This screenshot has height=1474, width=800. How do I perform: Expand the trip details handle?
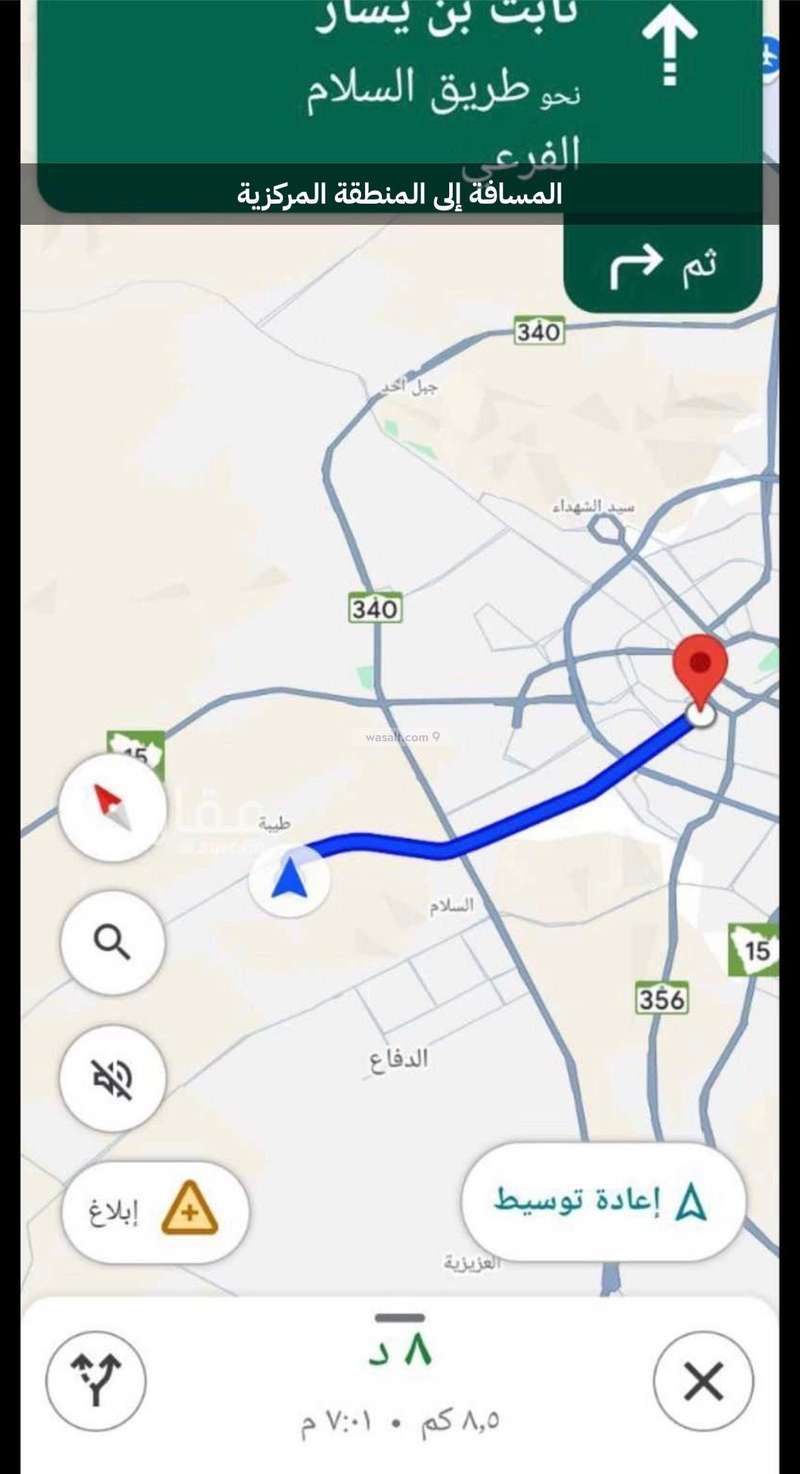click(x=400, y=1319)
